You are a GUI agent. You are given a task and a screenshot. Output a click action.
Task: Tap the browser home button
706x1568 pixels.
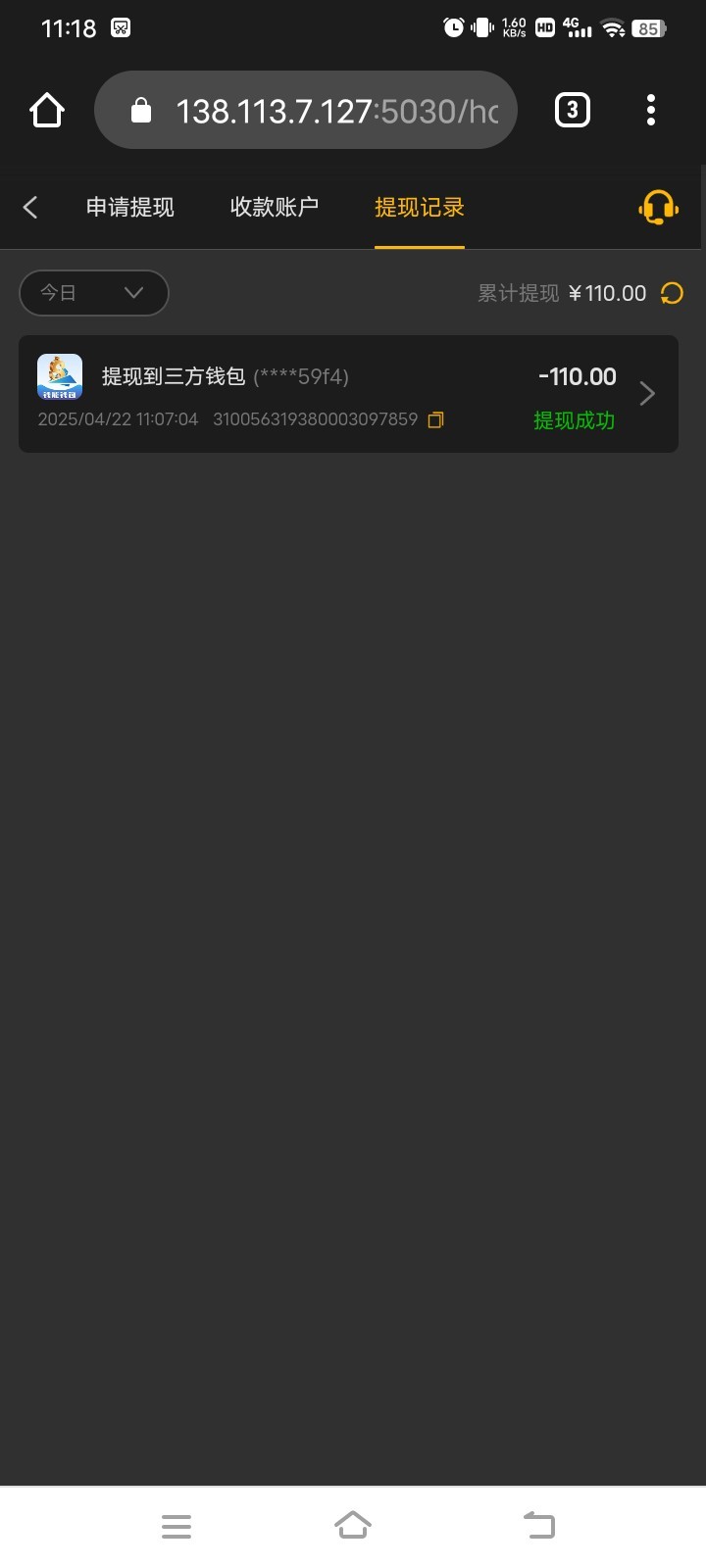[47, 111]
